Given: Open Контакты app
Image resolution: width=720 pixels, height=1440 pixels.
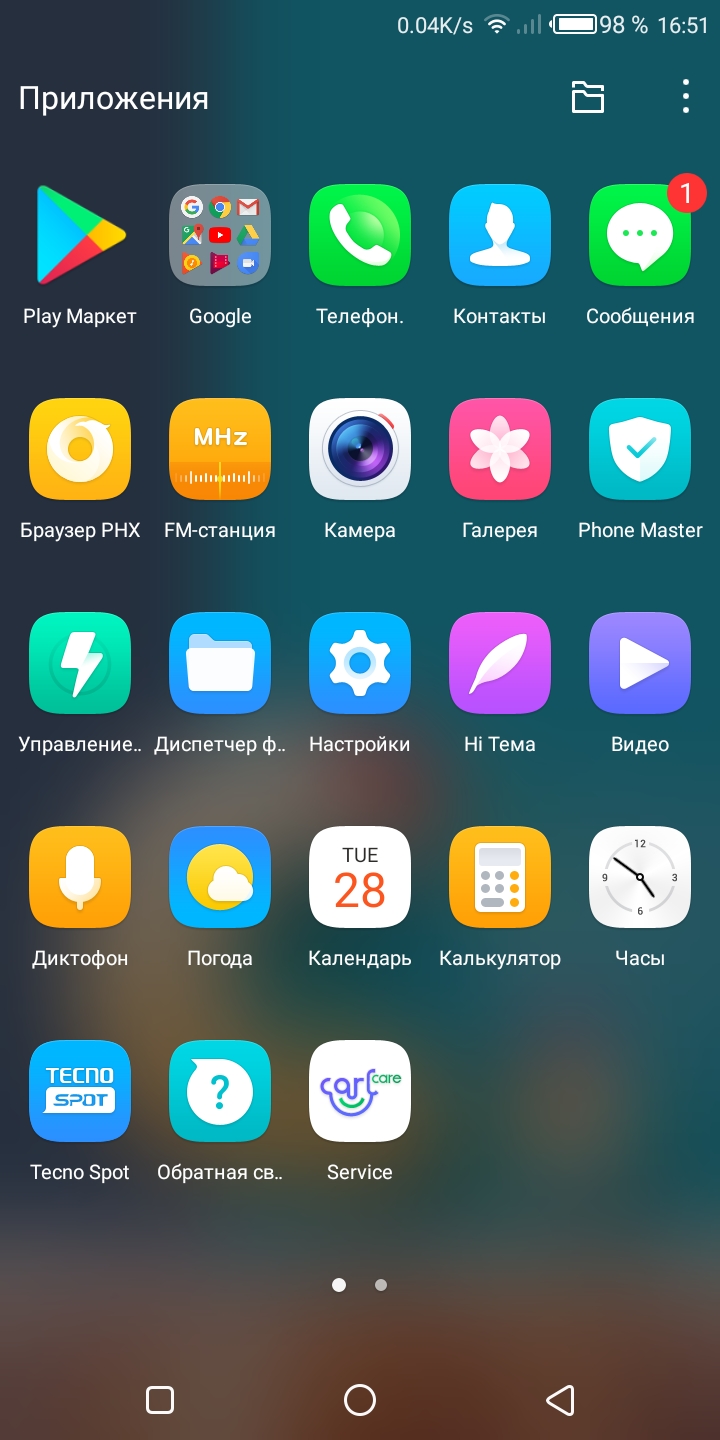Looking at the screenshot, I should 500,235.
